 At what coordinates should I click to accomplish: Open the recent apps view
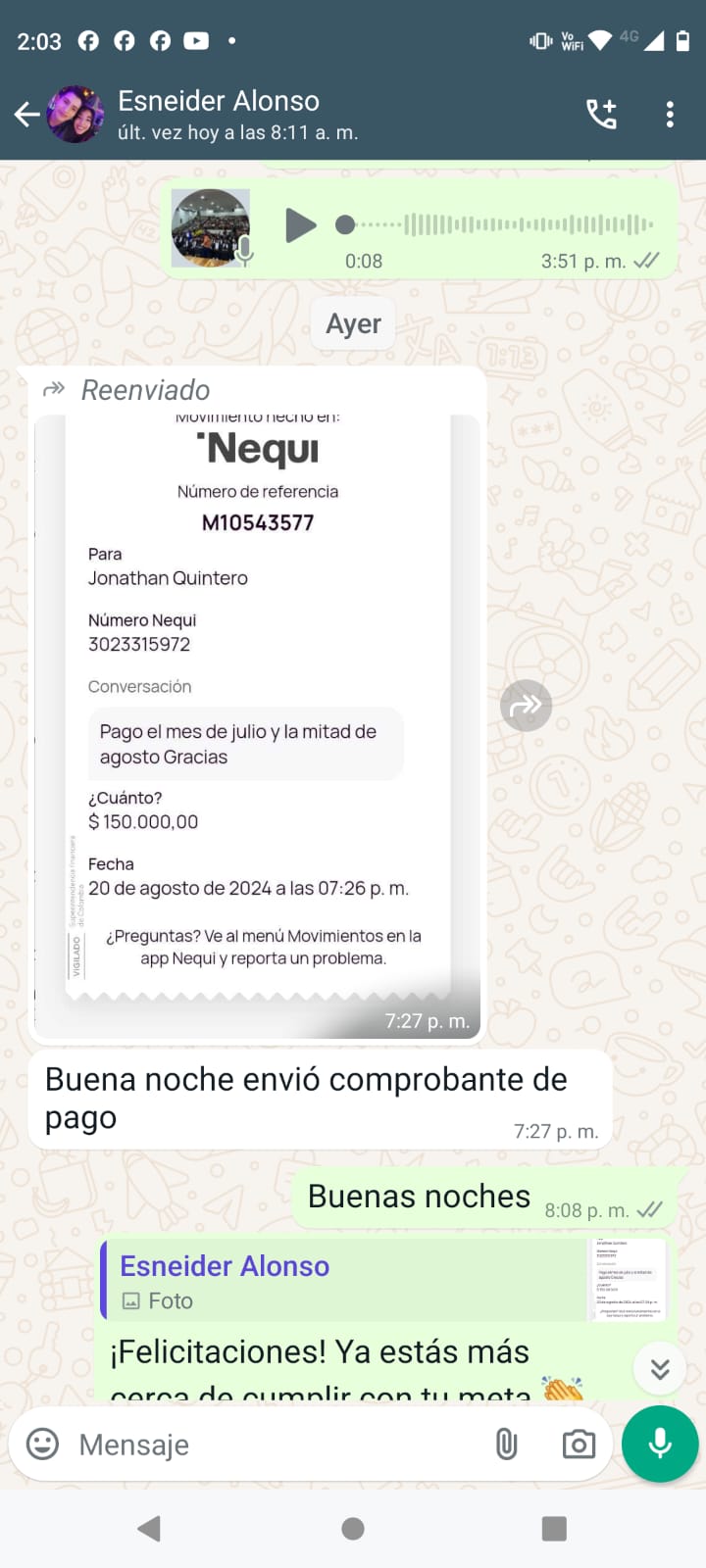[554, 1529]
